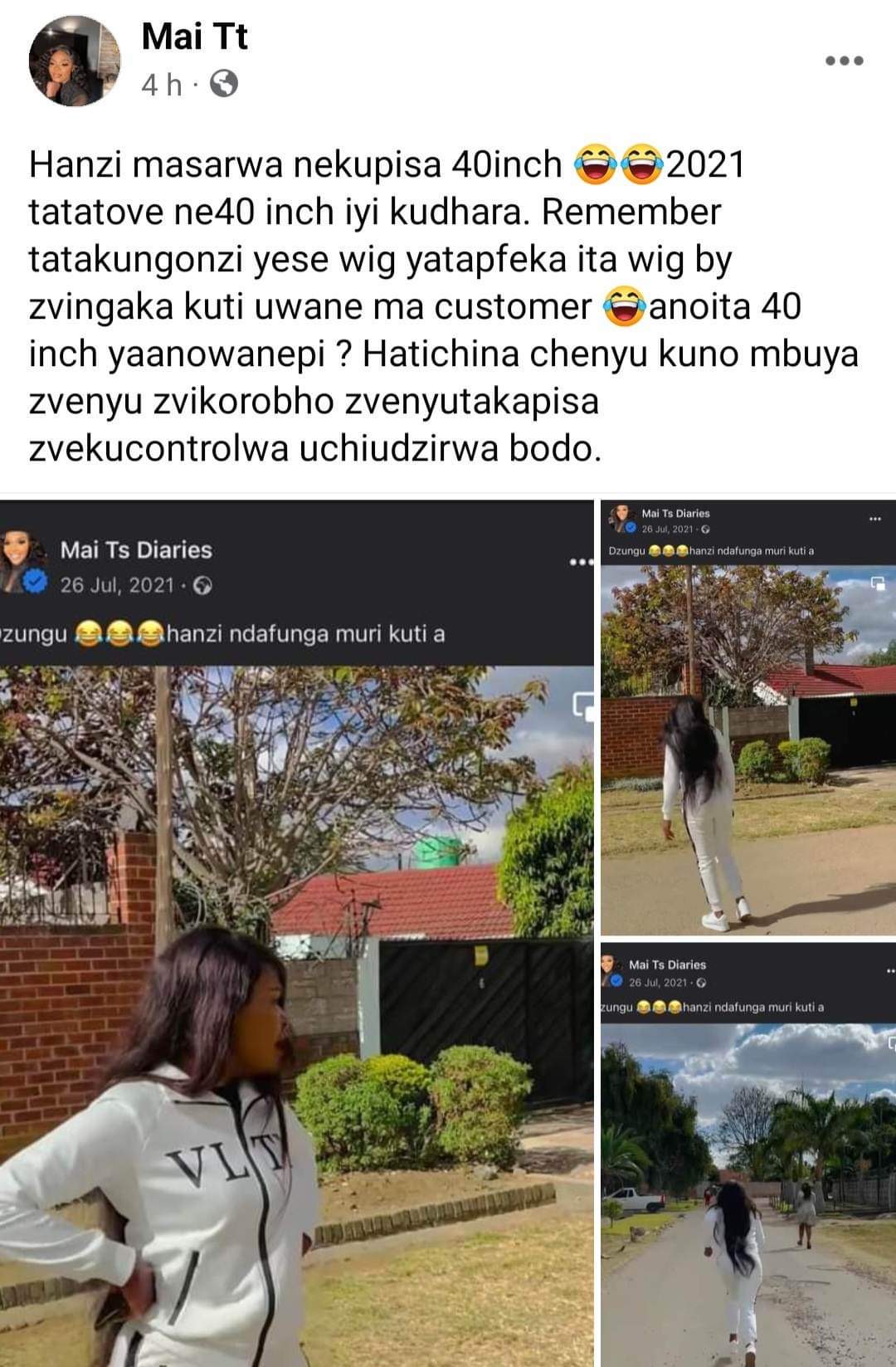
Task: Open the post's three-dot options menu
Action: pos(845,61)
